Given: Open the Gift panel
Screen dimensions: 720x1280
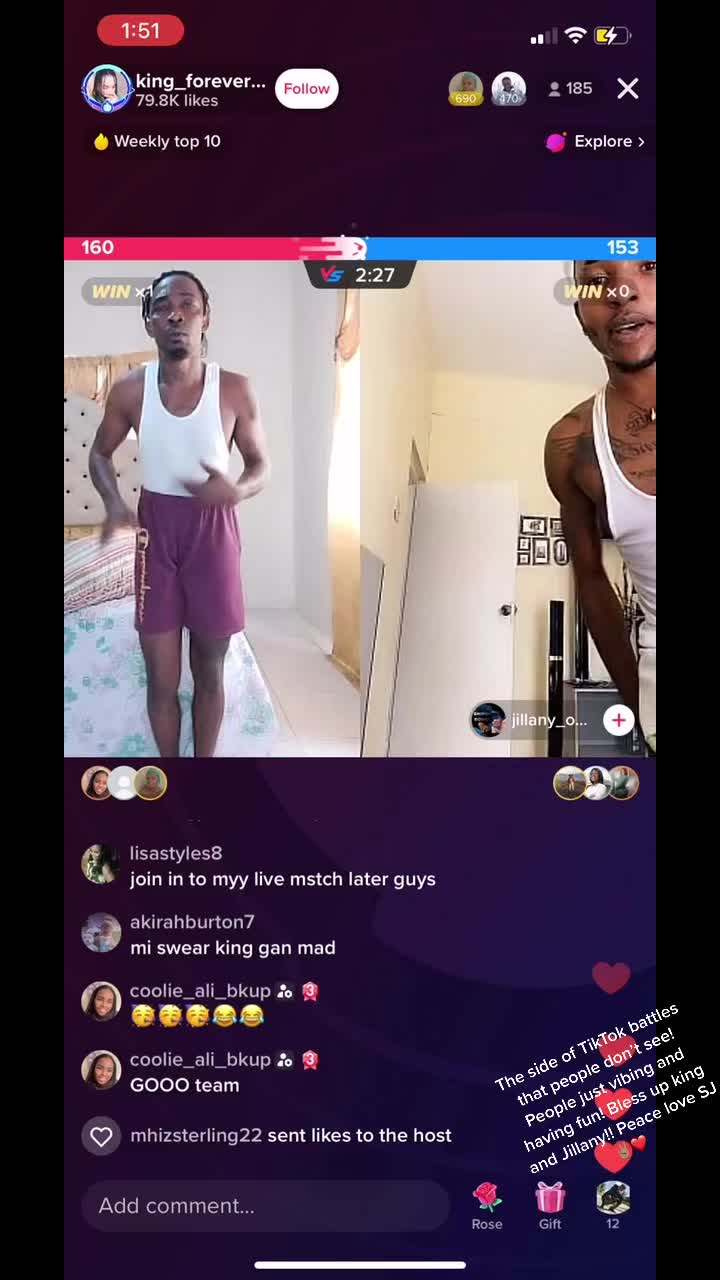Looking at the screenshot, I should (x=550, y=1204).
